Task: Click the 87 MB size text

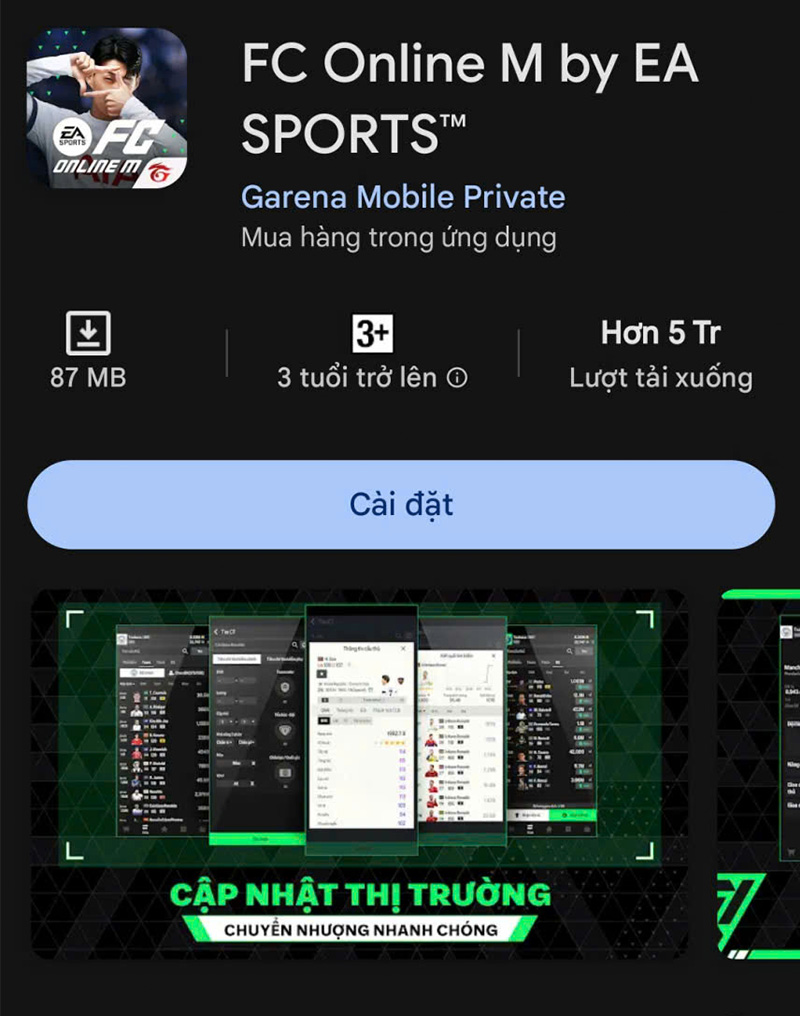Action: coord(87,378)
